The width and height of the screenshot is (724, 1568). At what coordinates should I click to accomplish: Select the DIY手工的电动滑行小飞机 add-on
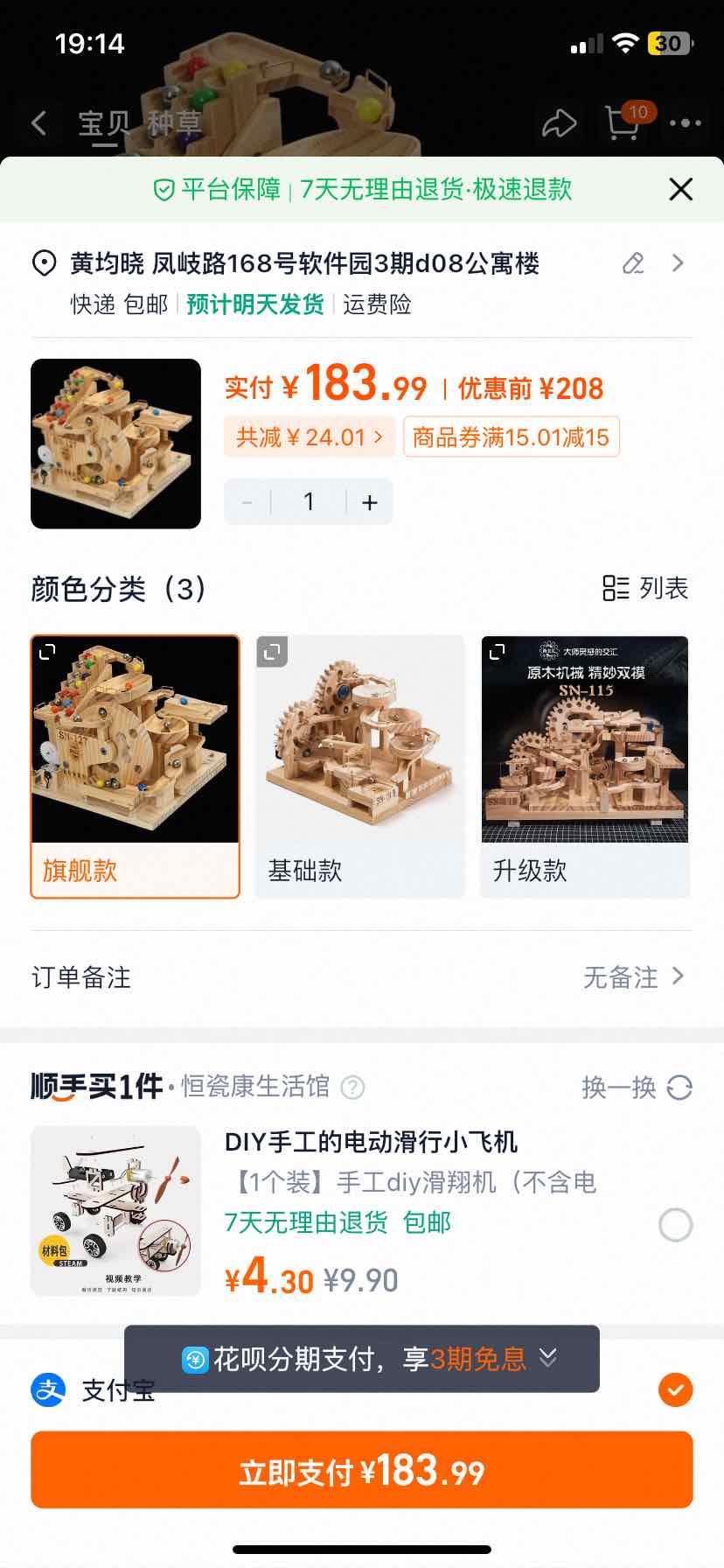pos(675,1225)
